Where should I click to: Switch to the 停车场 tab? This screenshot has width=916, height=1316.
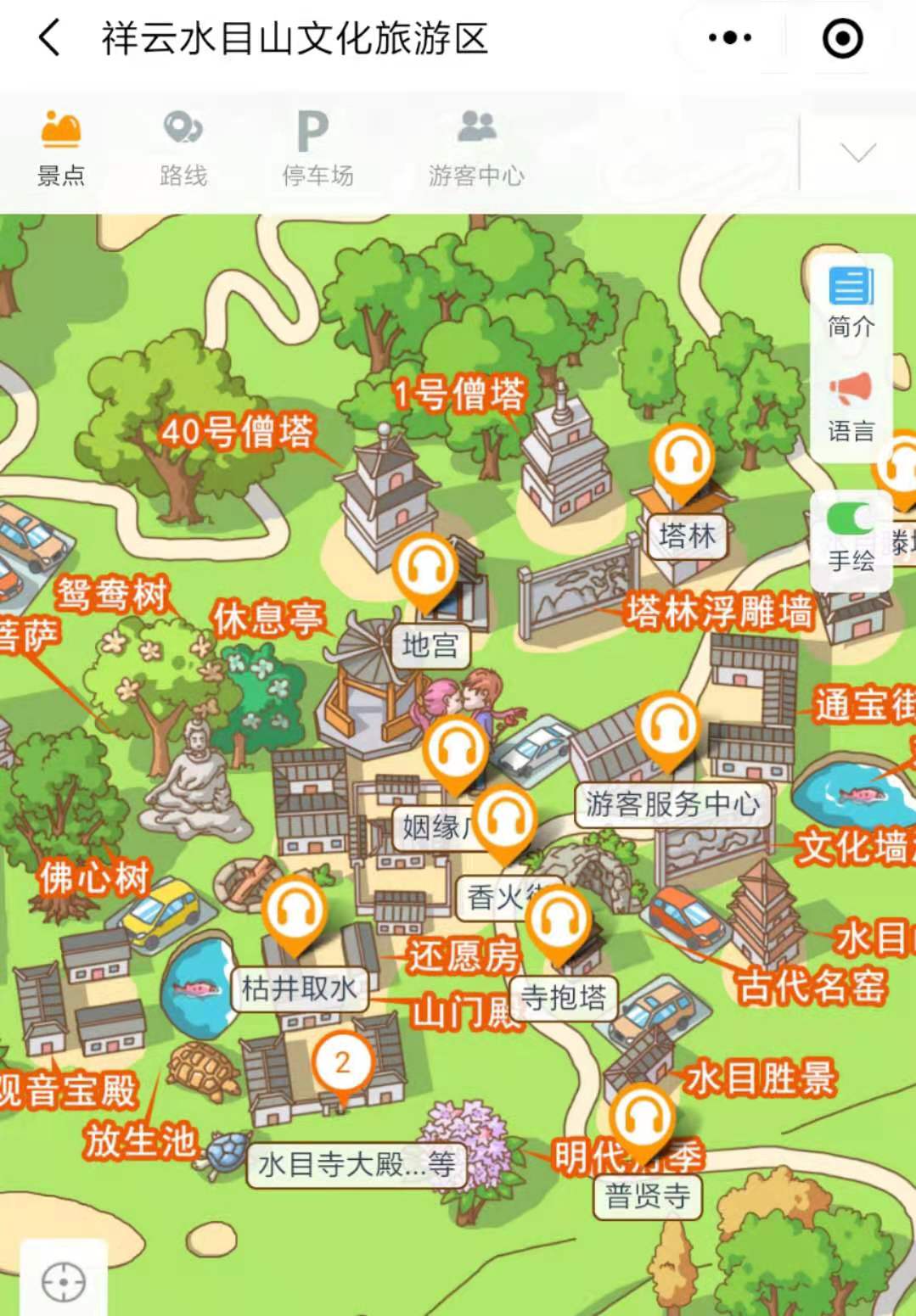(x=317, y=148)
